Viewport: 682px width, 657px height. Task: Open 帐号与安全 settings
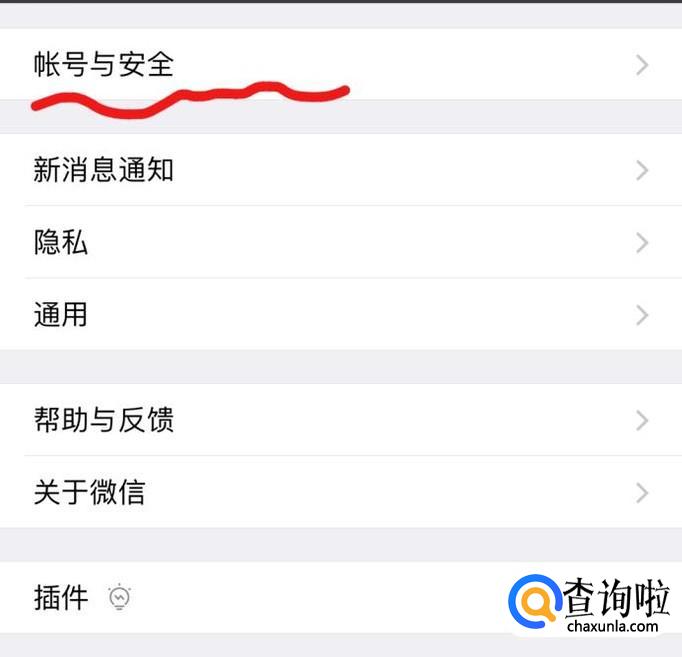pyautogui.click(x=104, y=65)
